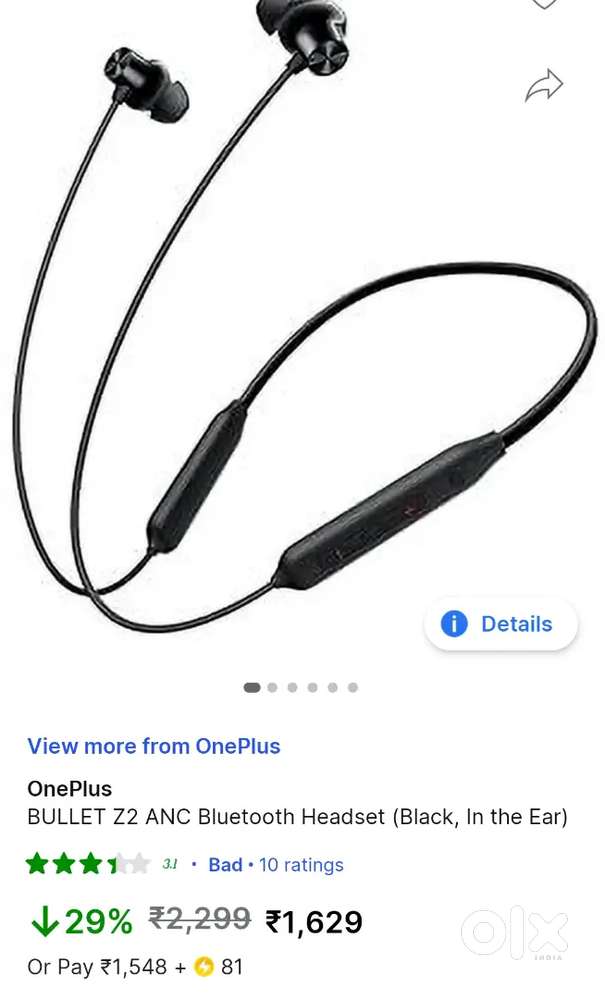The height and width of the screenshot is (999, 605).
Task: Open the product Details button
Action: coord(501,624)
